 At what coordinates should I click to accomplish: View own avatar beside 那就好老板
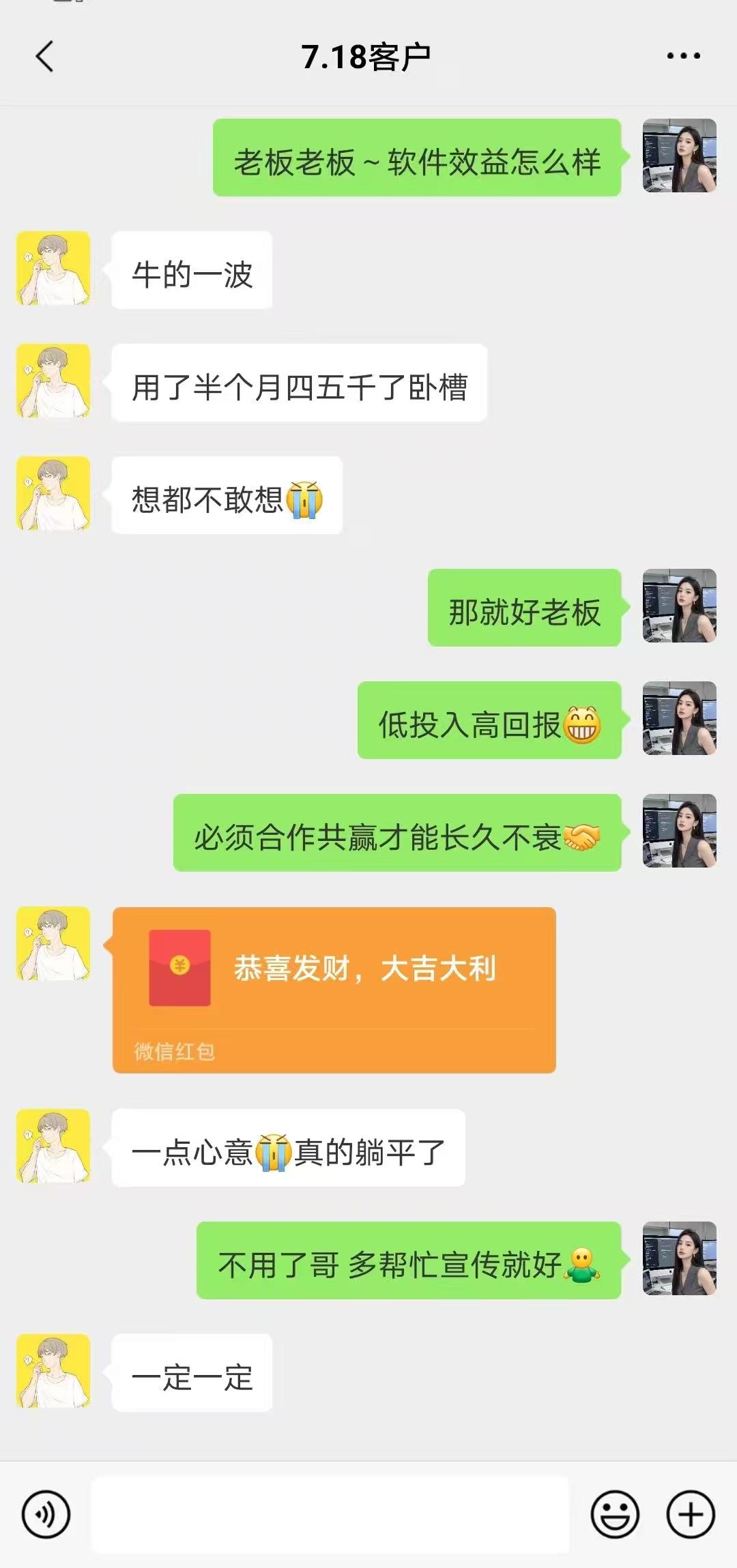click(x=680, y=606)
